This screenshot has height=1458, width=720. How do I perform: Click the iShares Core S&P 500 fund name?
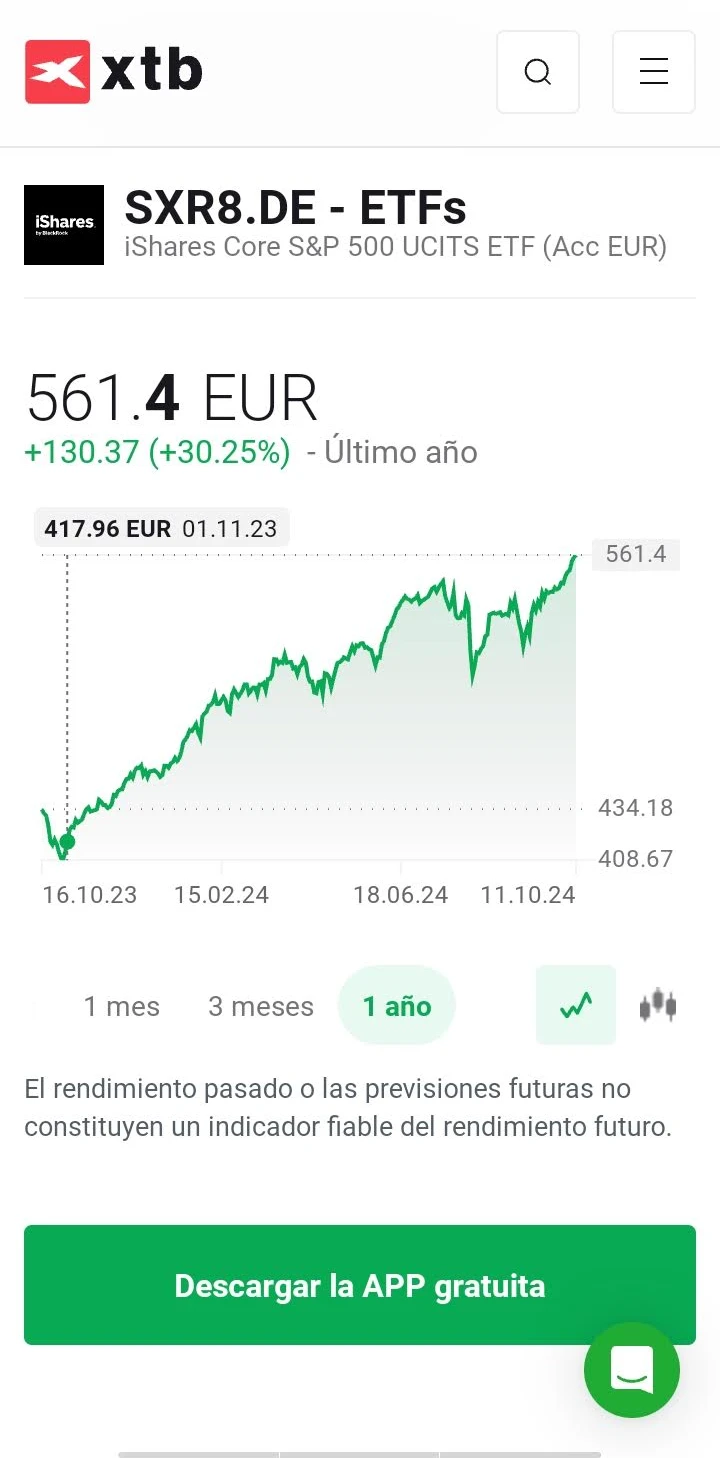pyautogui.click(x=395, y=246)
